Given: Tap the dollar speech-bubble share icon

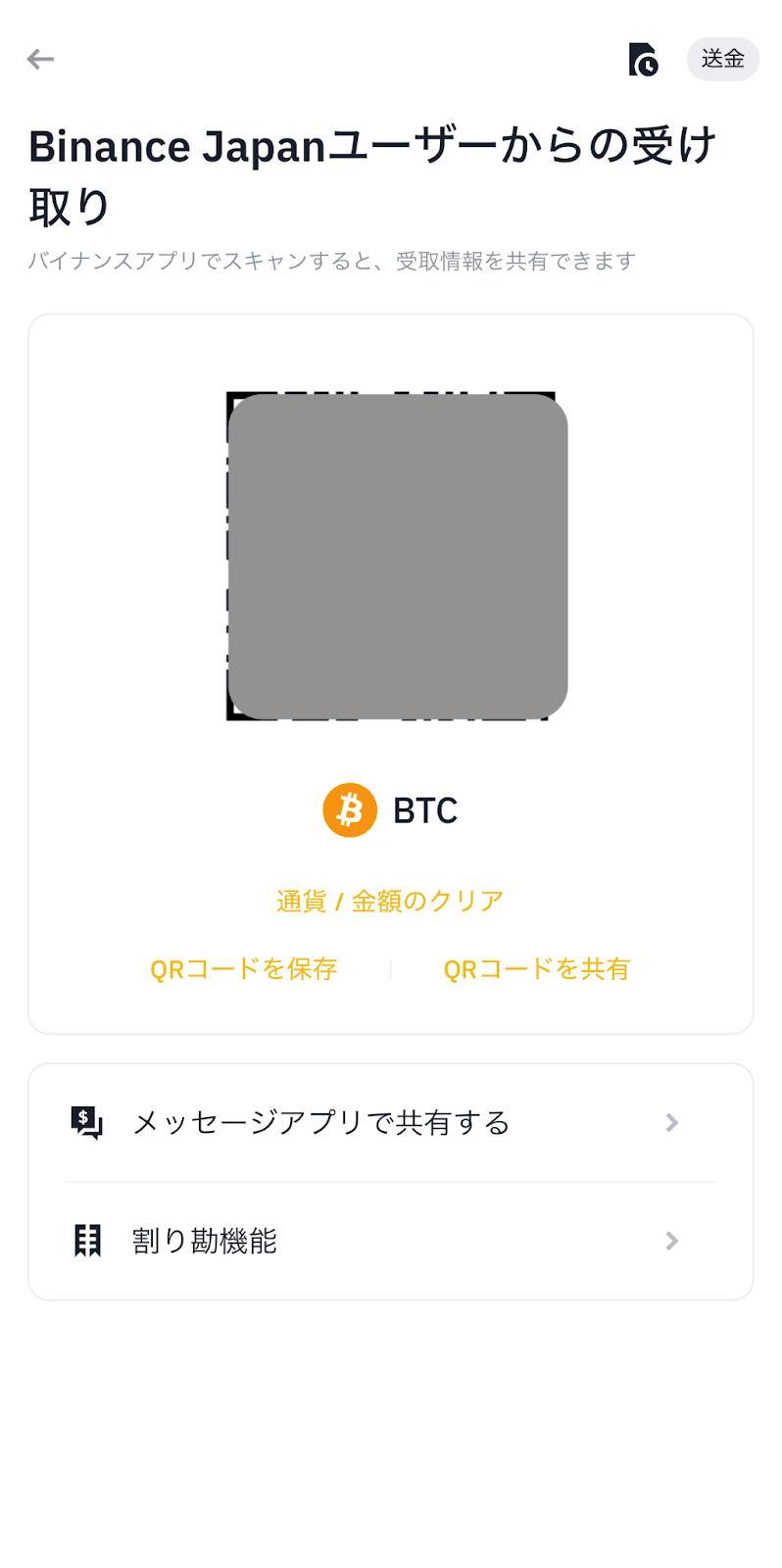Looking at the screenshot, I should pos(86,1122).
